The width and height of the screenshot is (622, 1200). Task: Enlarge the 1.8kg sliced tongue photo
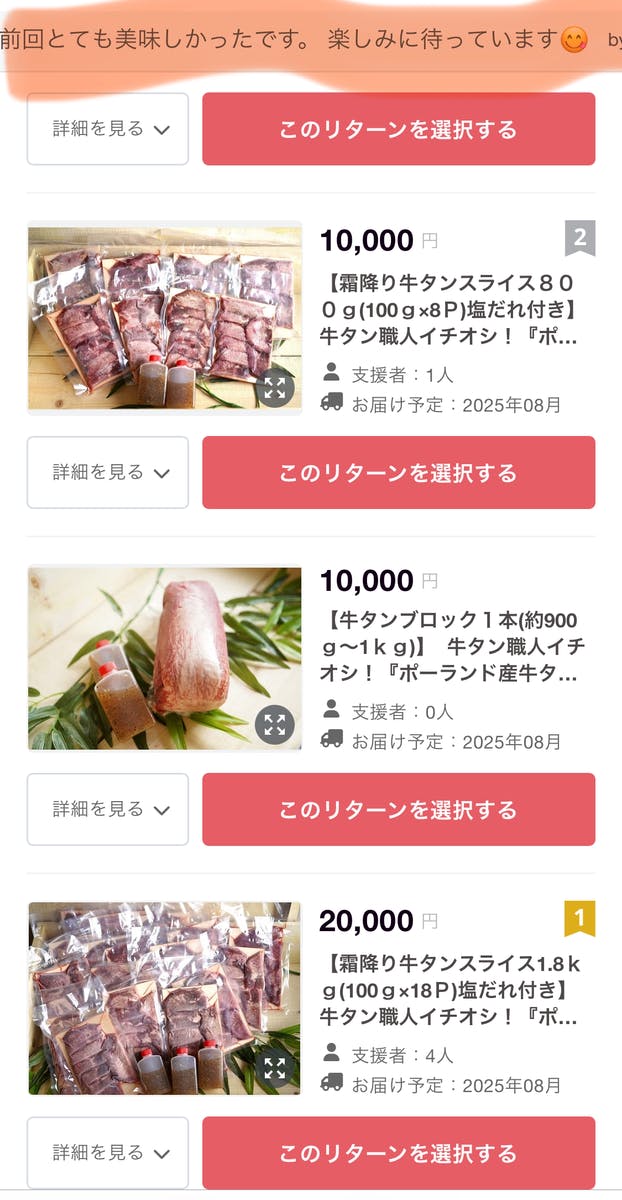(x=275, y=1068)
